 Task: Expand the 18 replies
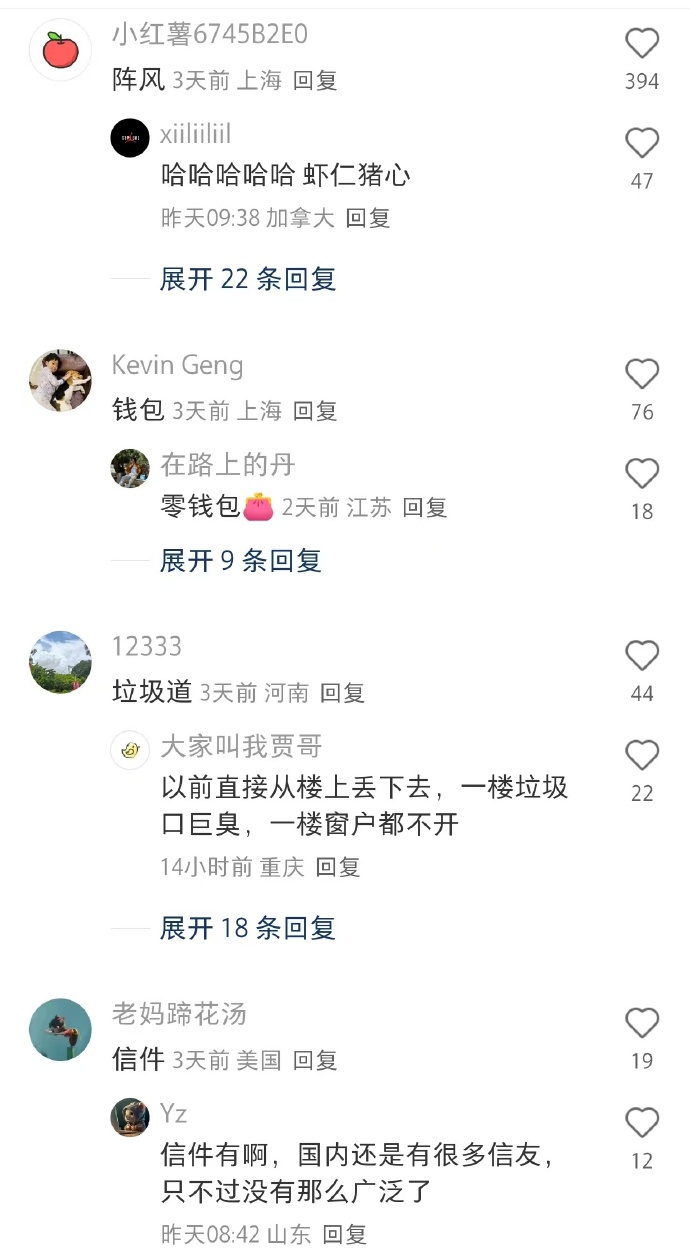248,928
